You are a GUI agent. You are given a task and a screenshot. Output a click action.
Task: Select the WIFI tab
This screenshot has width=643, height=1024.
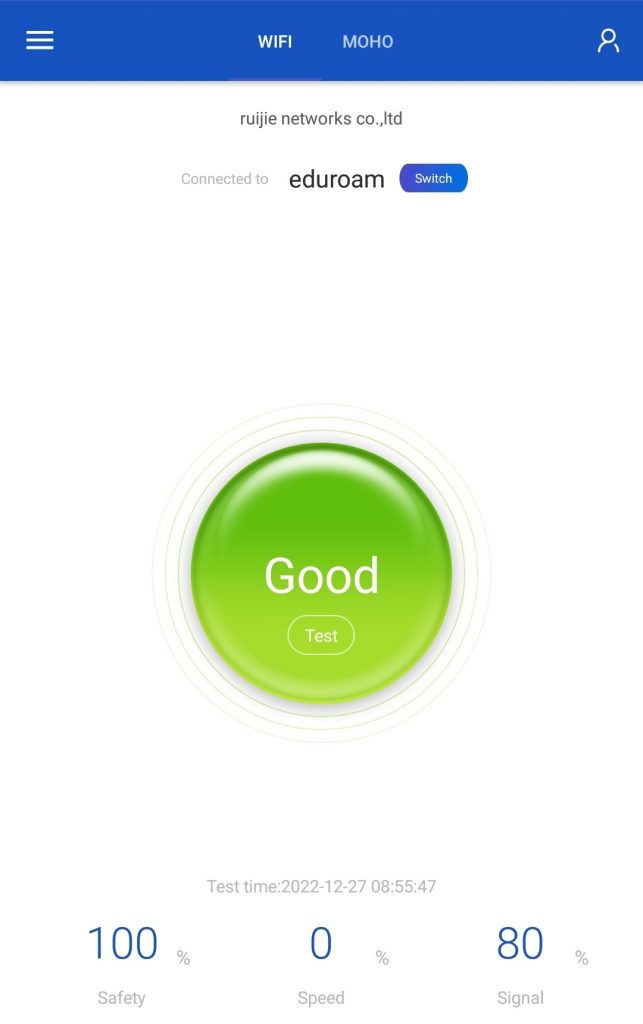pos(275,42)
